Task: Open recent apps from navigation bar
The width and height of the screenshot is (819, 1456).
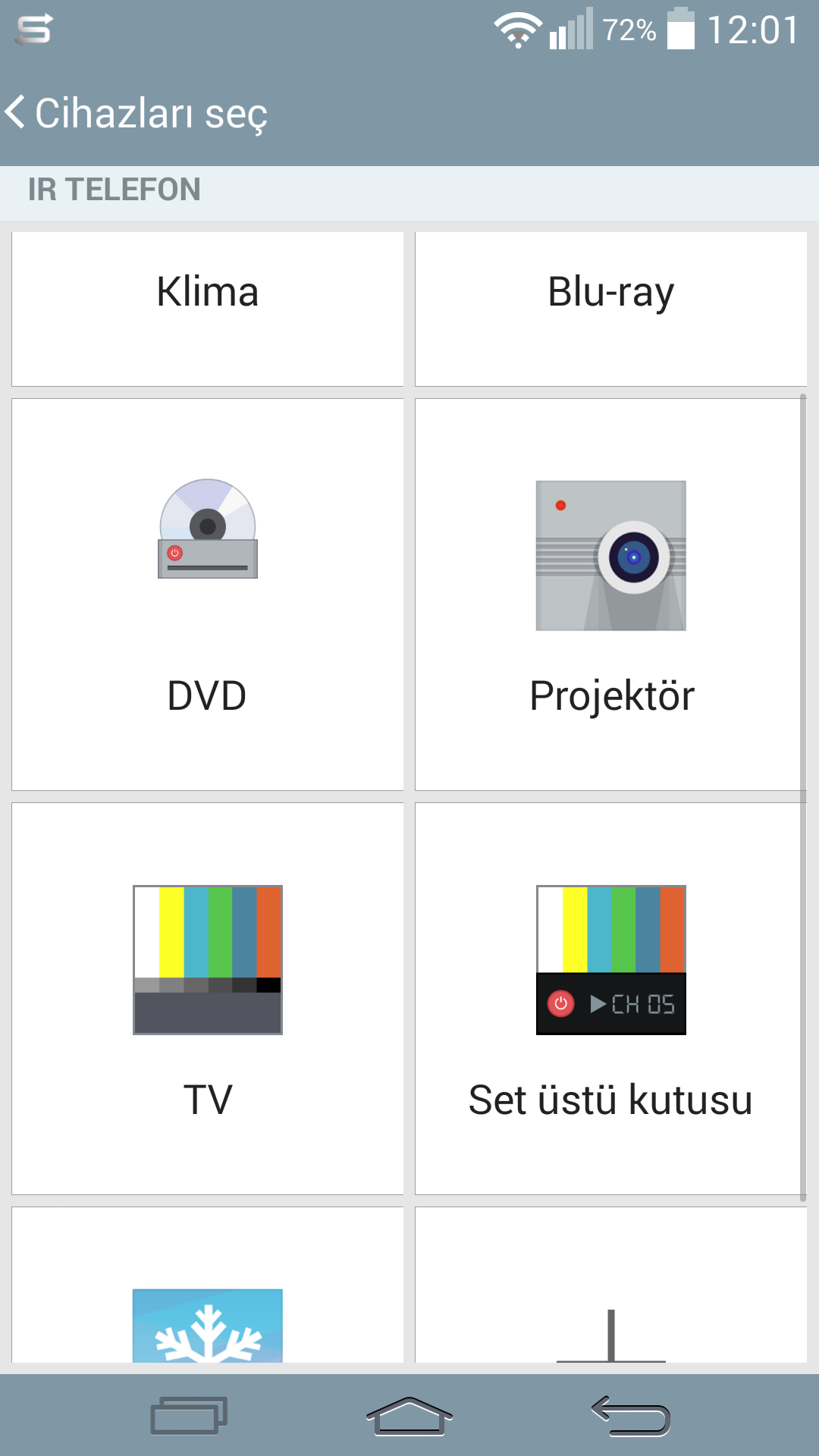Action: 189,1415
